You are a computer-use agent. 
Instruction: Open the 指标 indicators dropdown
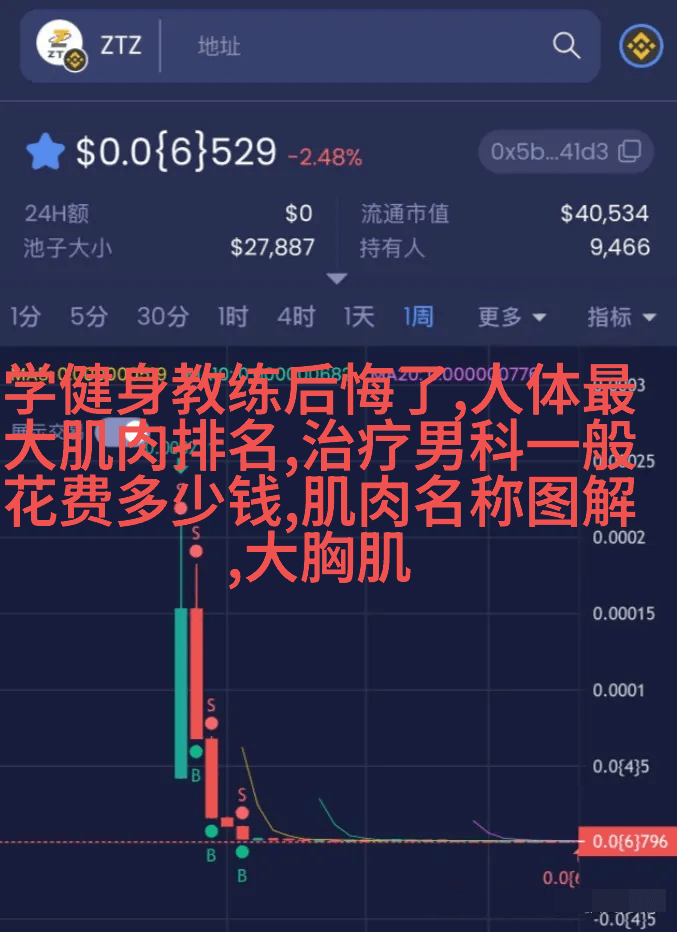(620, 317)
